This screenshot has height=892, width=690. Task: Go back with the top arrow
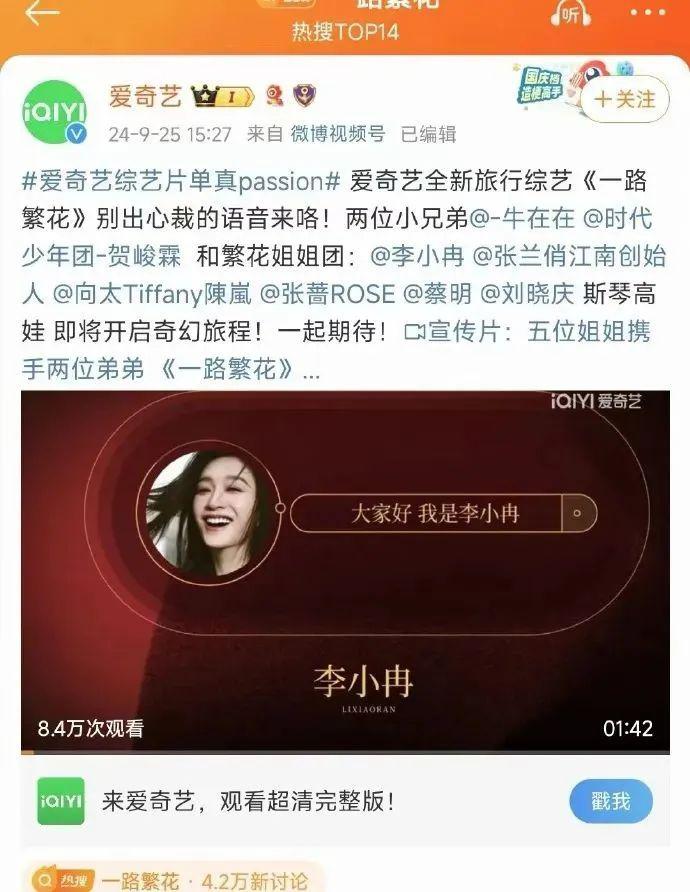(x=41, y=12)
